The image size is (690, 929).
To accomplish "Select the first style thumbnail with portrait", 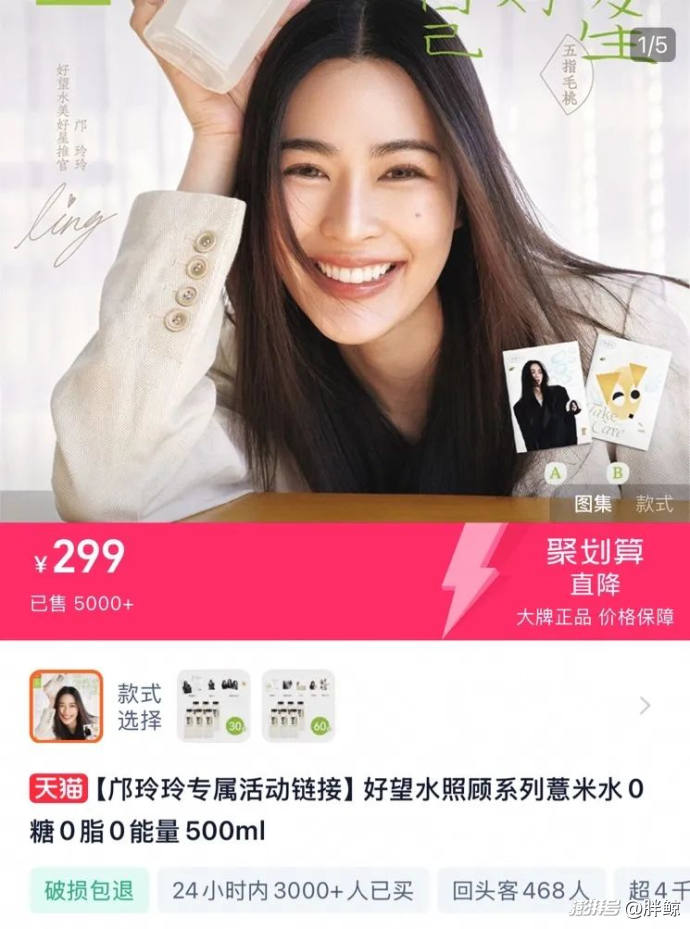I will 66,706.
